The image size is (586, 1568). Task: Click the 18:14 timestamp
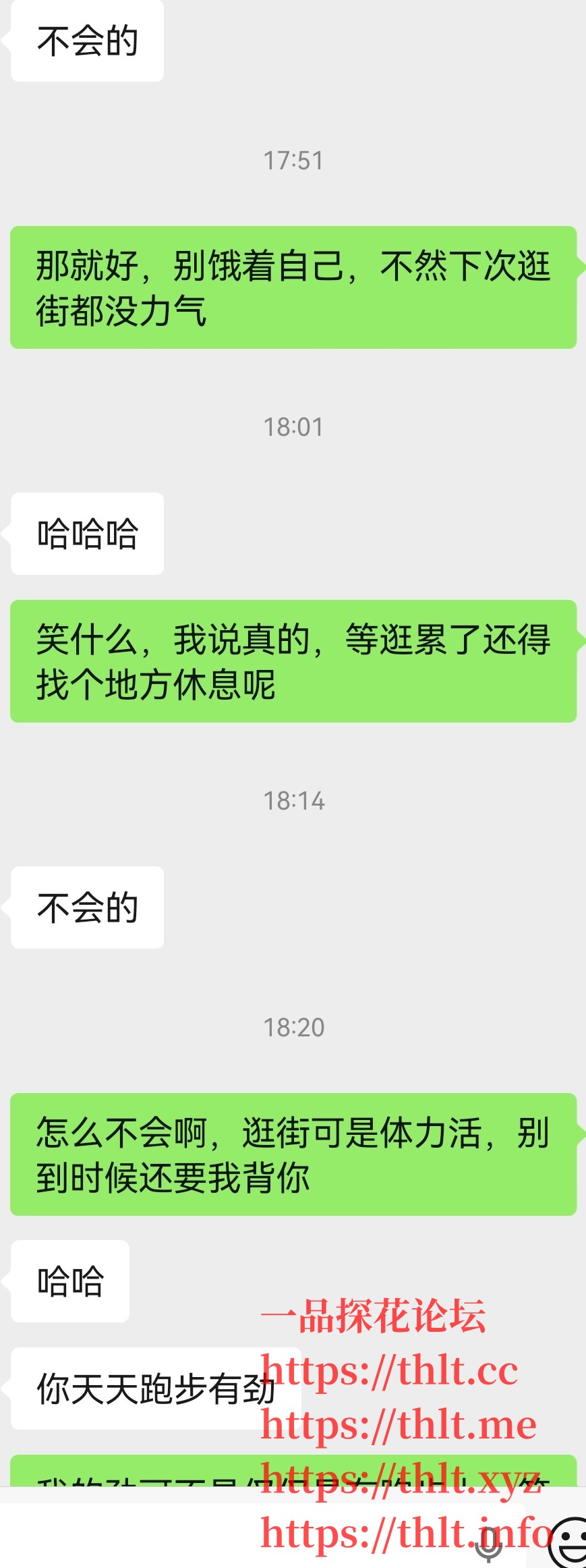tap(293, 802)
